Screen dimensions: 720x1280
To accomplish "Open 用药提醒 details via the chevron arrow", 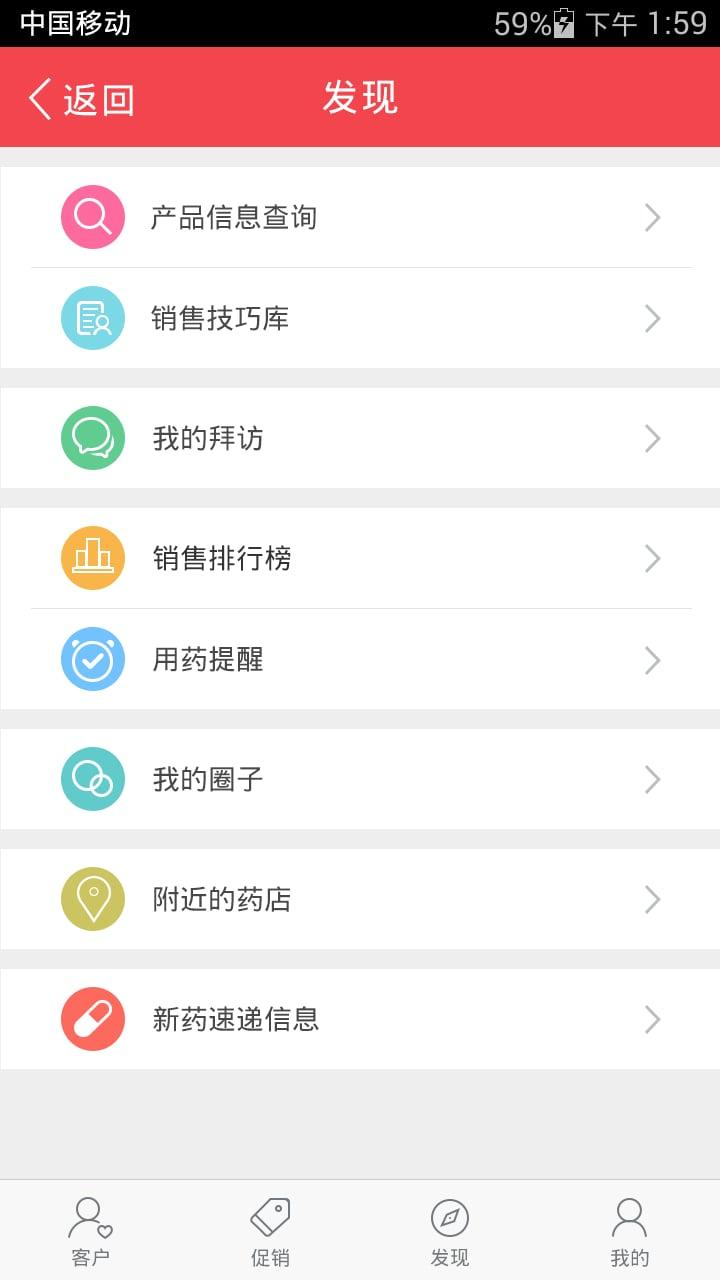I will (652, 659).
